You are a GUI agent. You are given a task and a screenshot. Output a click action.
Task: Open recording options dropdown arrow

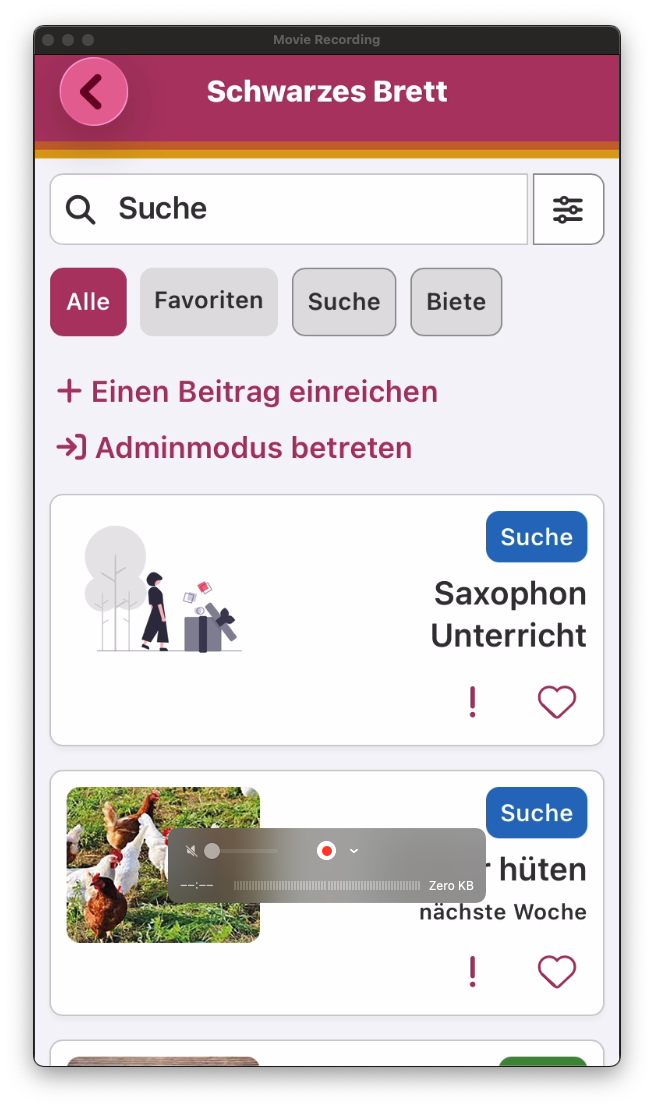point(354,851)
